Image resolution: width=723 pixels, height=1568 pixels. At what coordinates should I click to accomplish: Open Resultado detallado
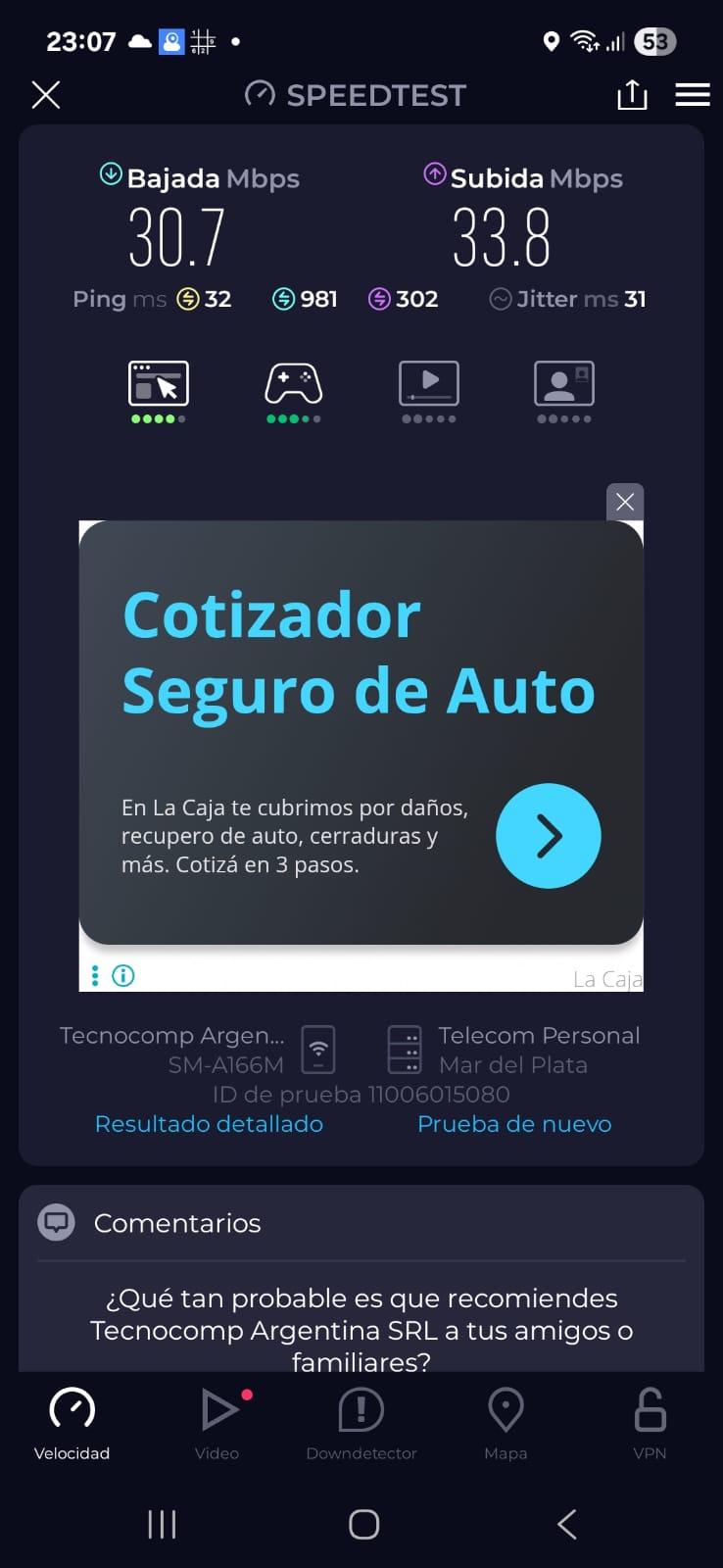209,1124
